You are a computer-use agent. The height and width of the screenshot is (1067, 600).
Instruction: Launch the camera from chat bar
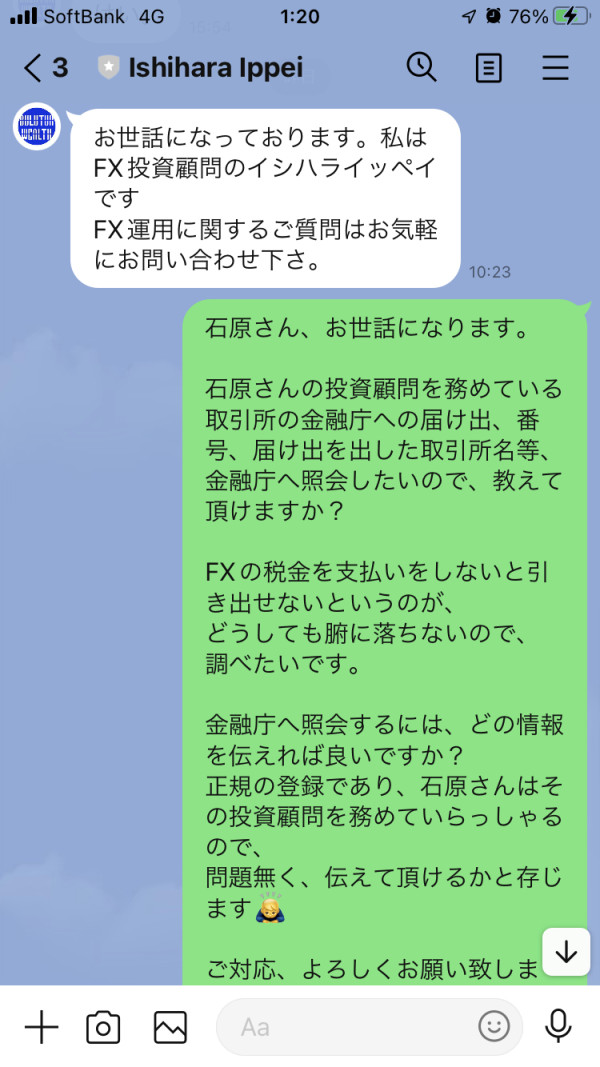[x=103, y=1027]
